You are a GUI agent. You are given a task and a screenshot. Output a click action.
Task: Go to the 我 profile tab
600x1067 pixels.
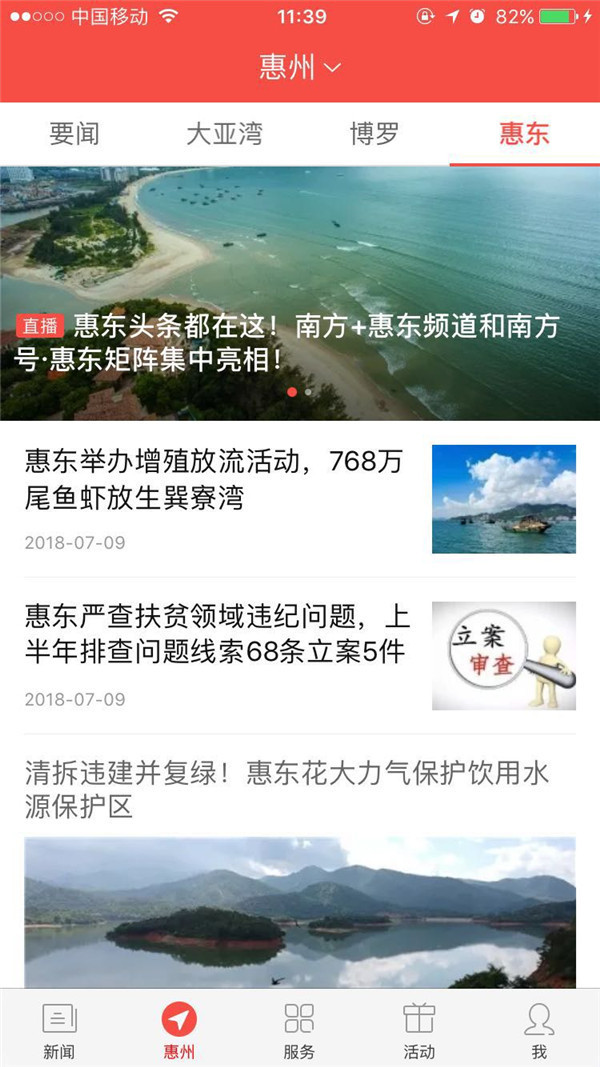coord(539,1029)
